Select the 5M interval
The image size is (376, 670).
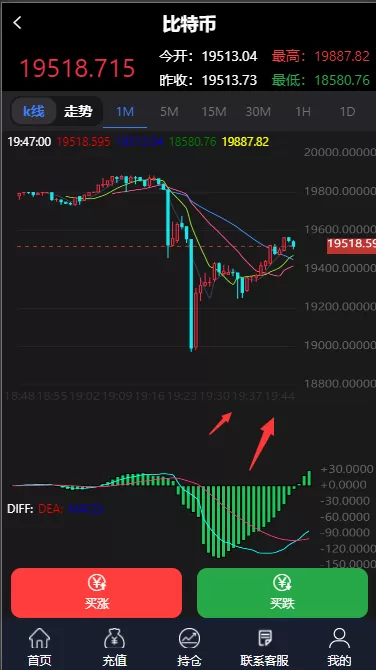pos(169,112)
